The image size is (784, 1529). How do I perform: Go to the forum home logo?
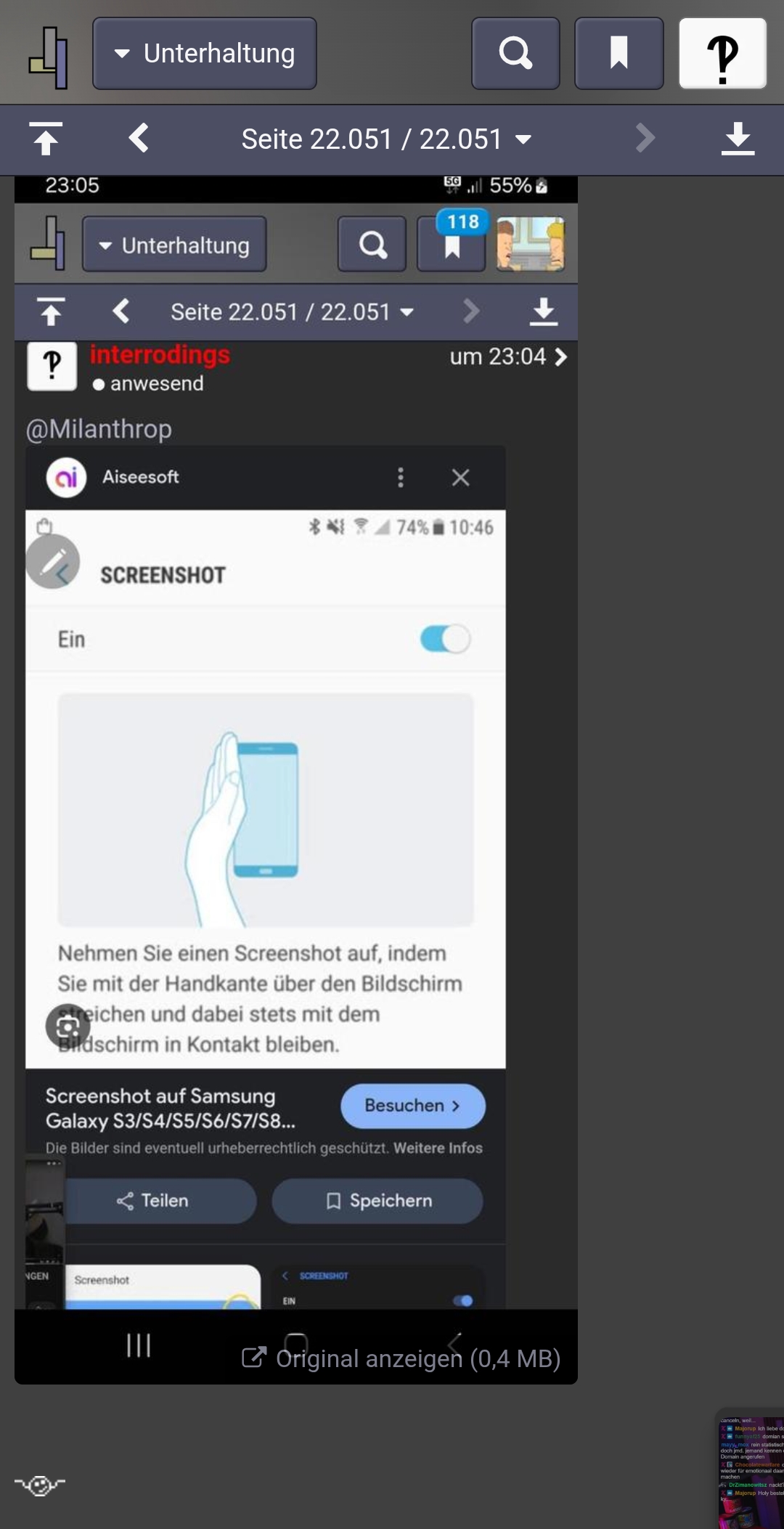pyautogui.click(x=49, y=57)
